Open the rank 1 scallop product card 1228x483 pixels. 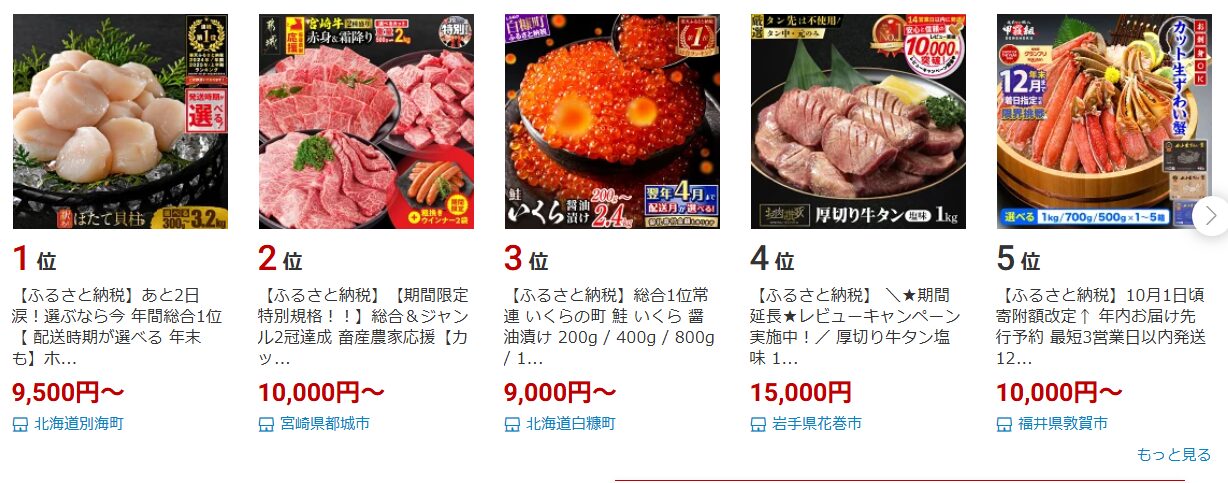point(119,121)
